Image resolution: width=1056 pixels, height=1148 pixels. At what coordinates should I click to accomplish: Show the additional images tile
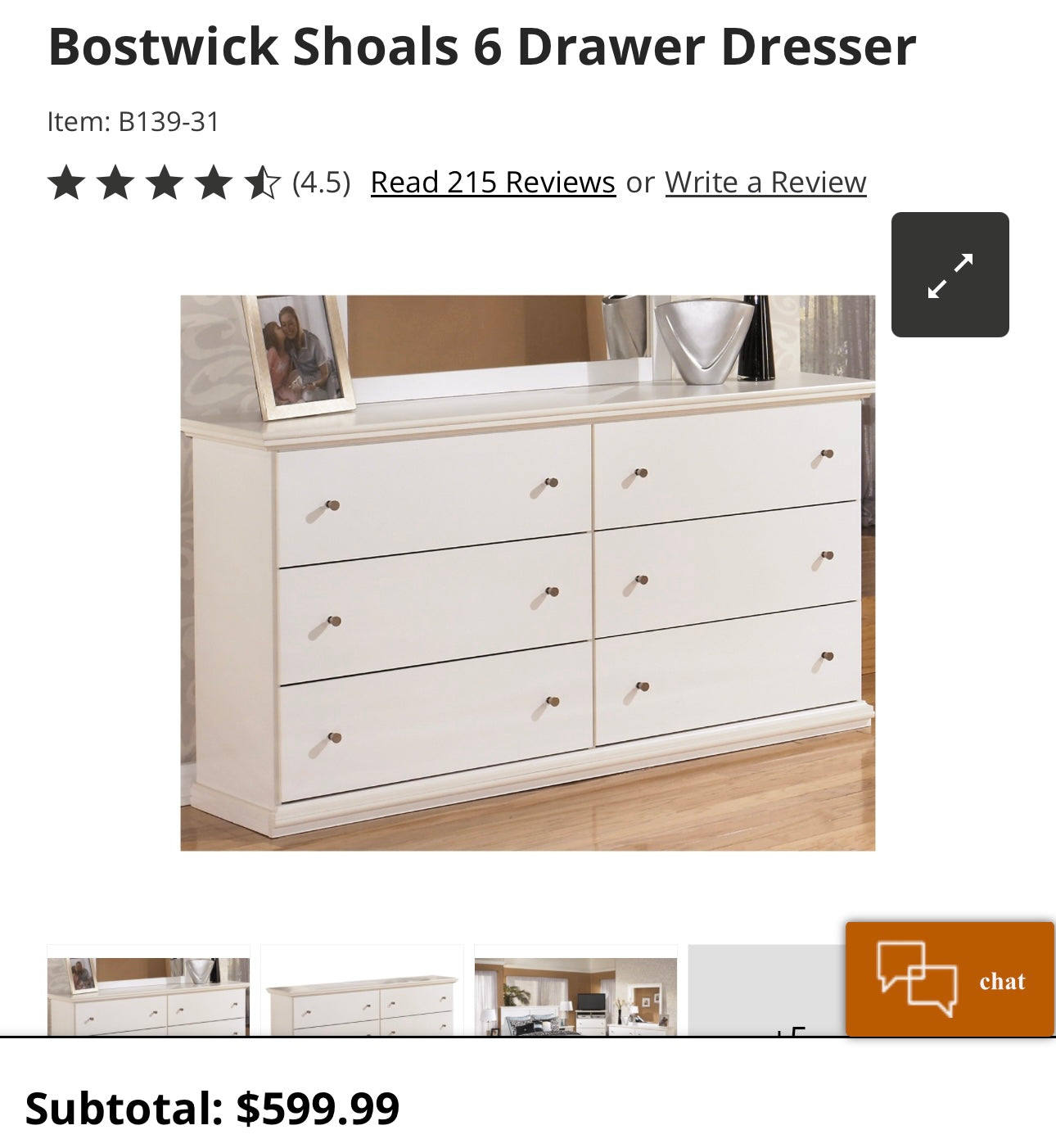click(765, 992)
